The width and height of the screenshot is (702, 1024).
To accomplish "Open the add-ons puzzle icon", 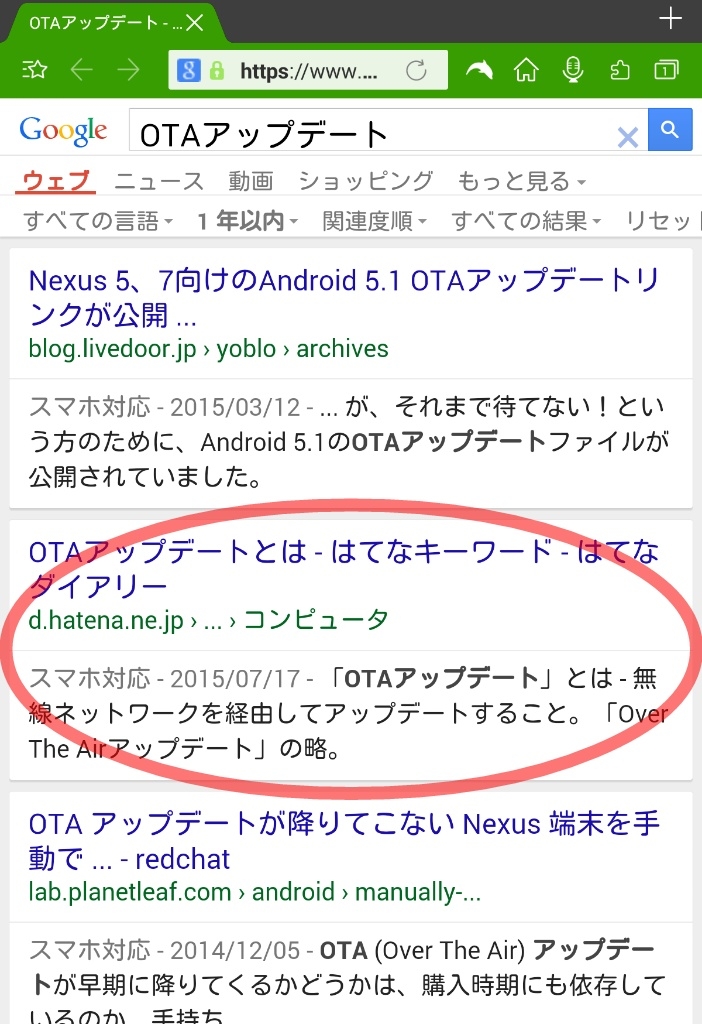I will (619, 69).
